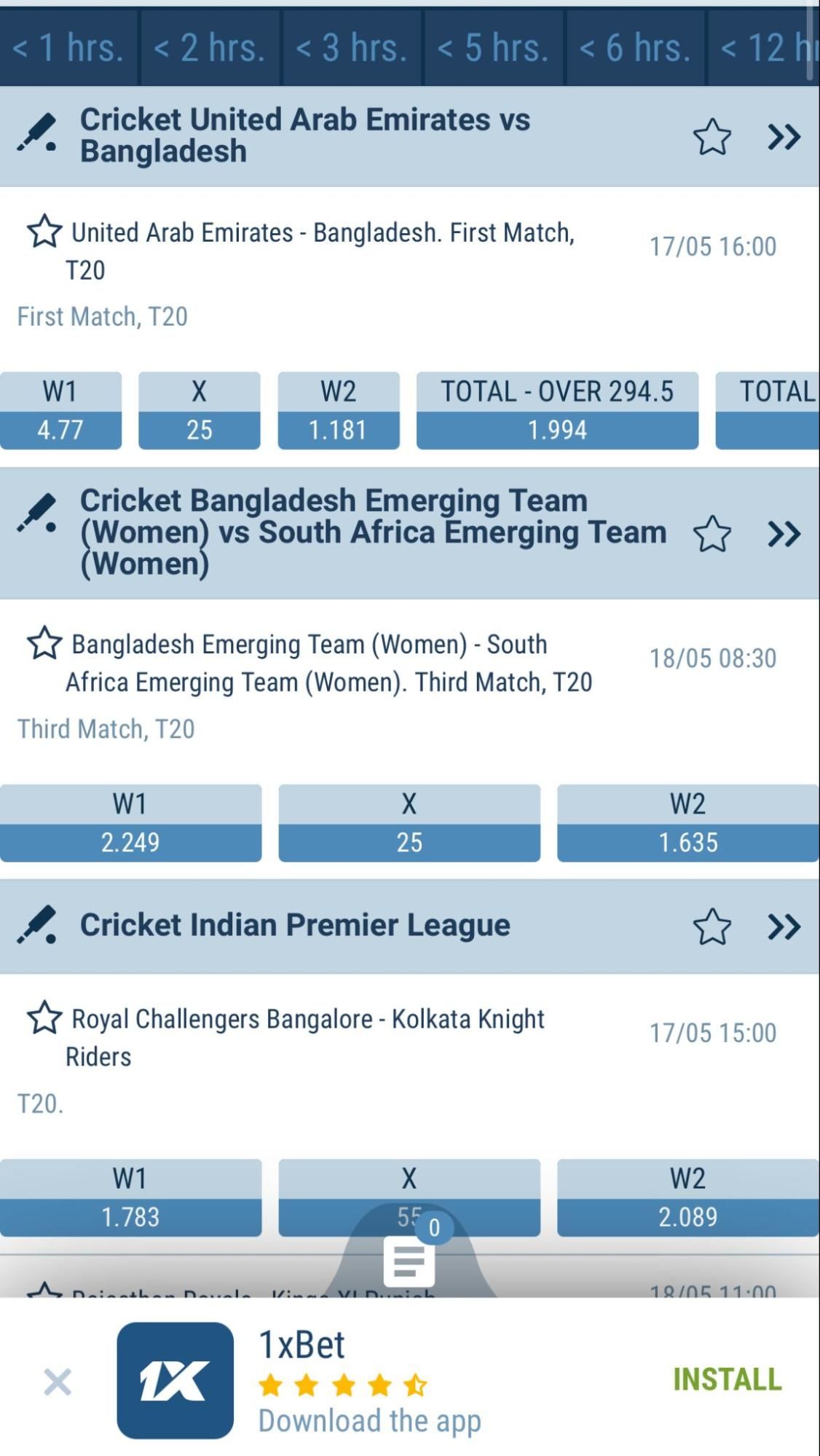Open the bet slip showing 0

pos(409,1260)
